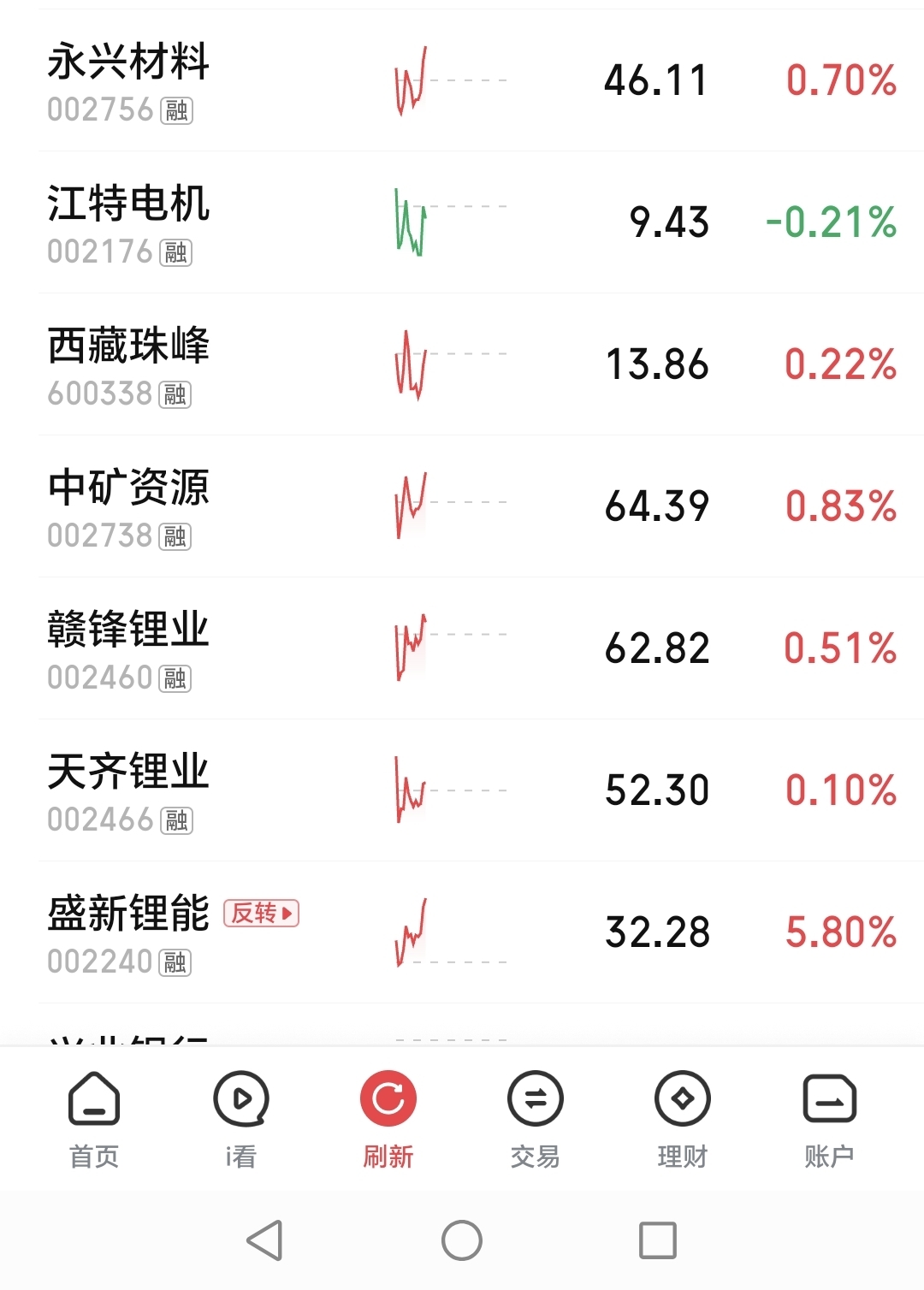
Task: View 赣锋锂业 stock details
Action: 128,649
